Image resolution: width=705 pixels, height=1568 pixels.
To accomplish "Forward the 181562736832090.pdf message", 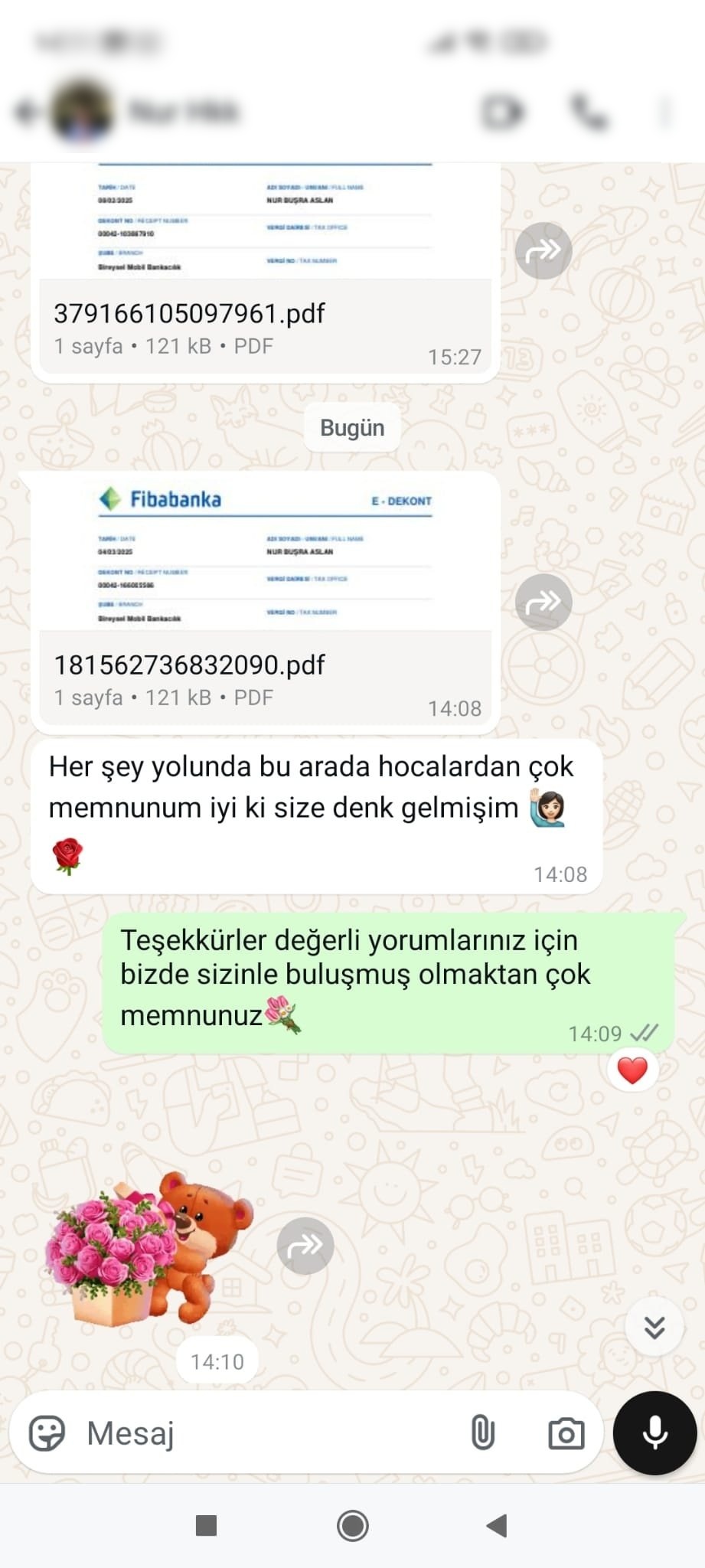I will click(x=543, y=603).
